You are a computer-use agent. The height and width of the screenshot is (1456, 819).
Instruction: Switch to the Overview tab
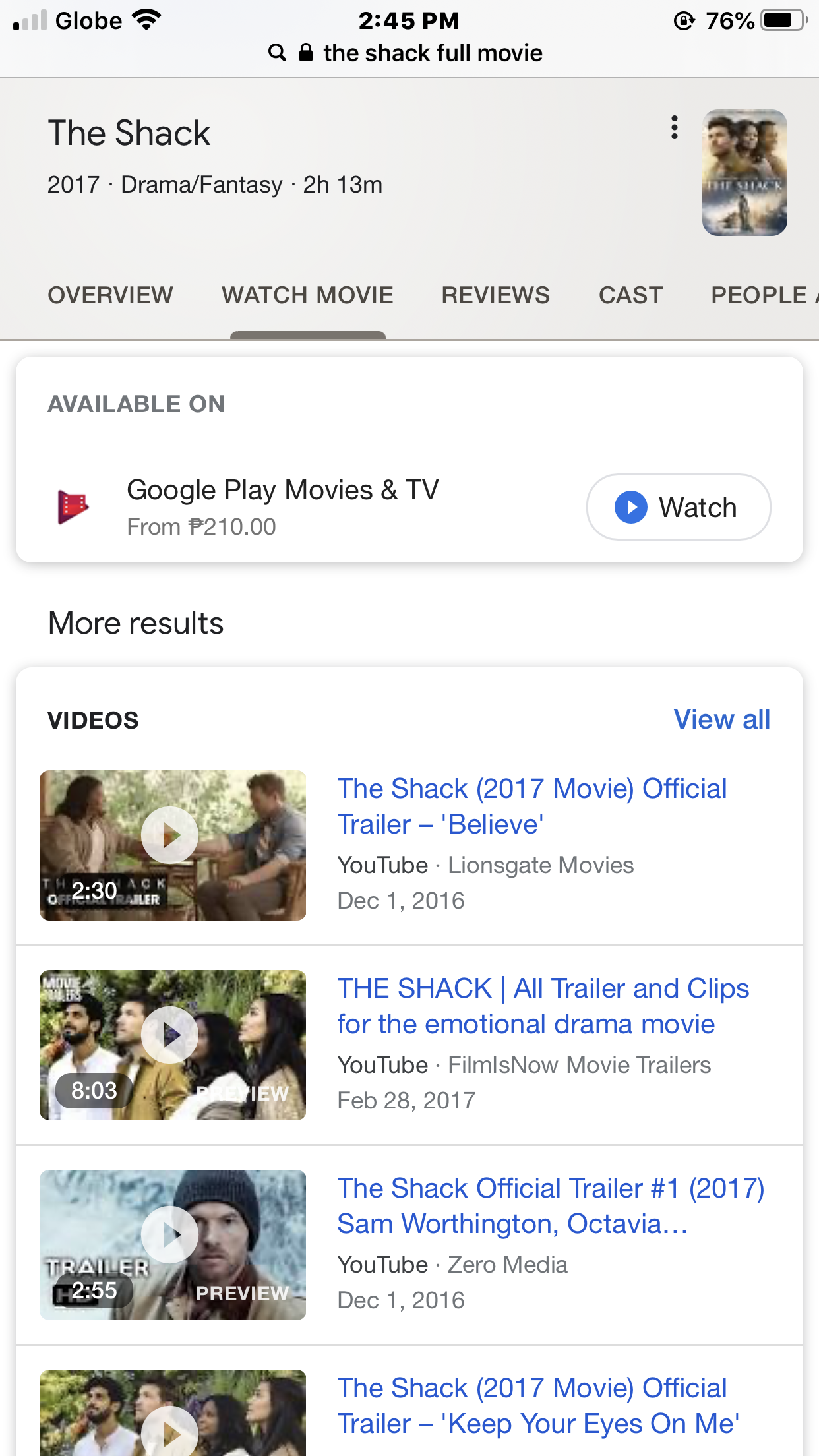(110, 295)
